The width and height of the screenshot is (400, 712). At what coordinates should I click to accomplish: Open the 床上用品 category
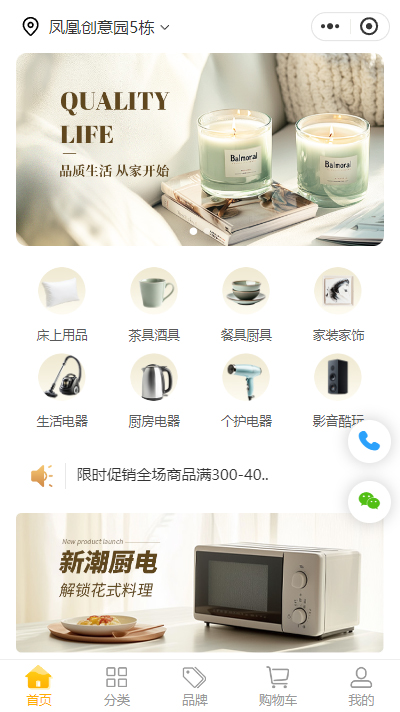[x=62, y=305]
